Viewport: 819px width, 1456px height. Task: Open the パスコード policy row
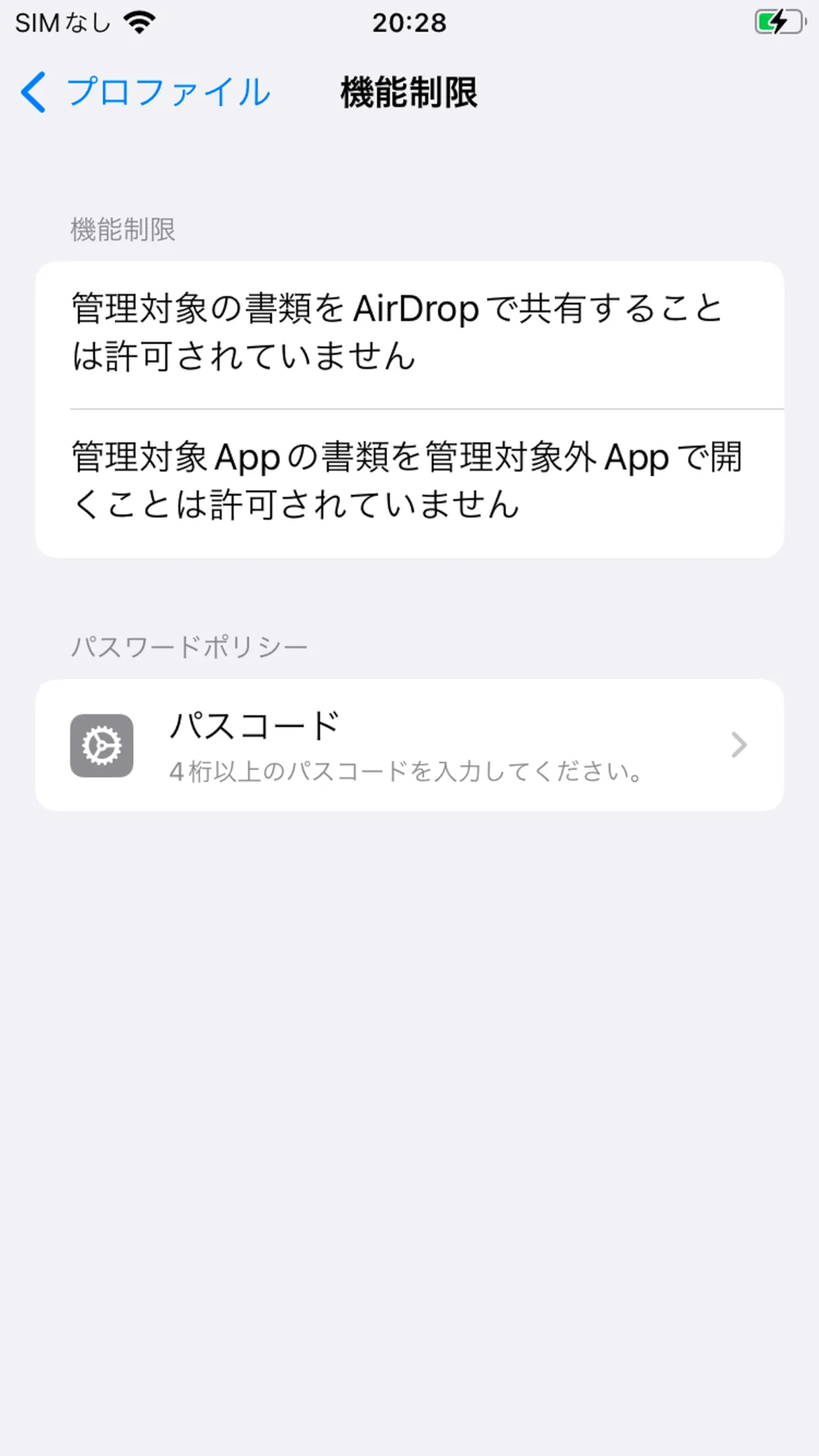[409, 745]
